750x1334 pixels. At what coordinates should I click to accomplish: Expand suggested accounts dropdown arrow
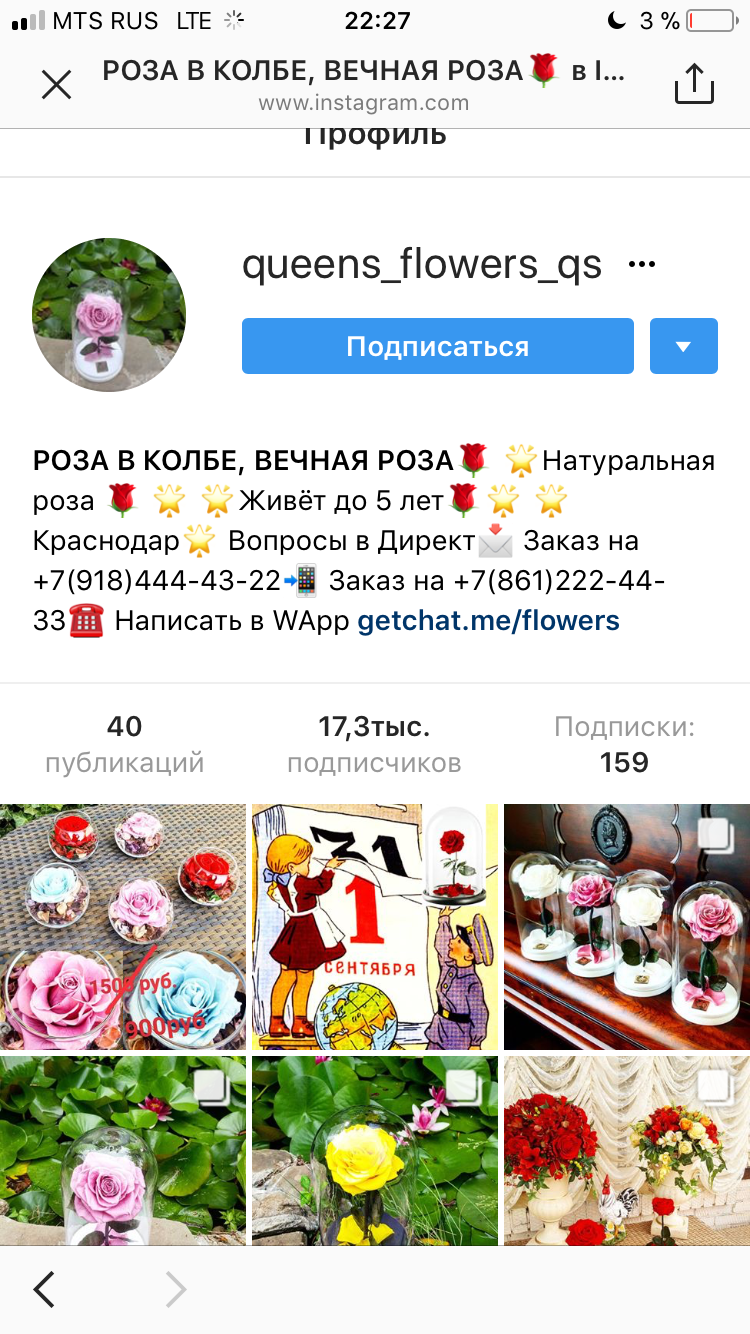(683, 346)
